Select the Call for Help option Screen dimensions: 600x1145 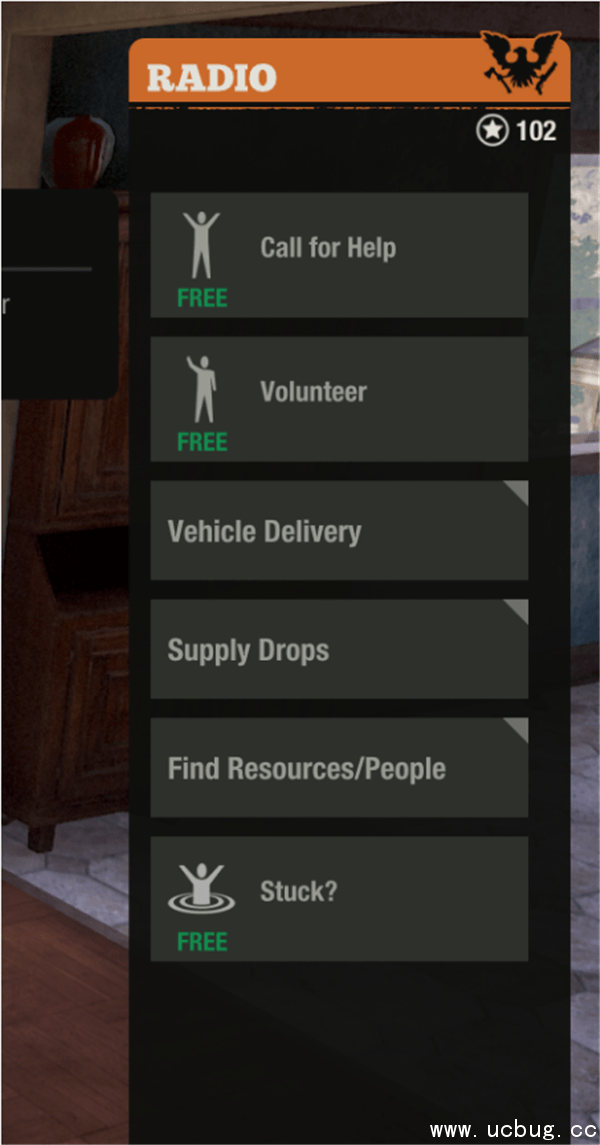339,255
